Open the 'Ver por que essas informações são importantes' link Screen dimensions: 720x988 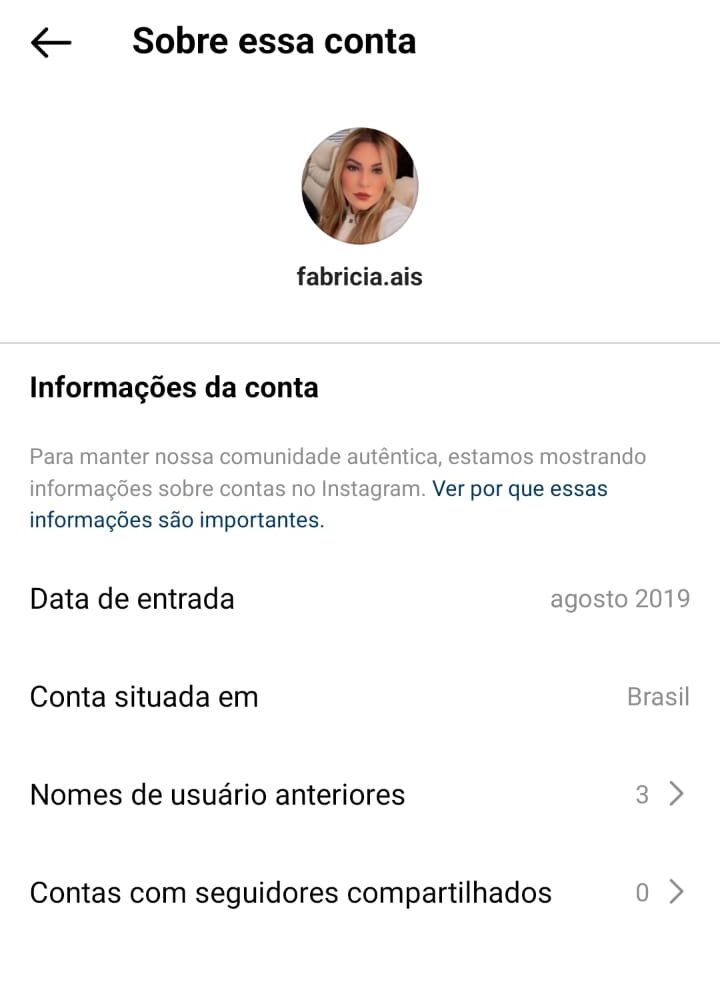(x=519, y=490)
